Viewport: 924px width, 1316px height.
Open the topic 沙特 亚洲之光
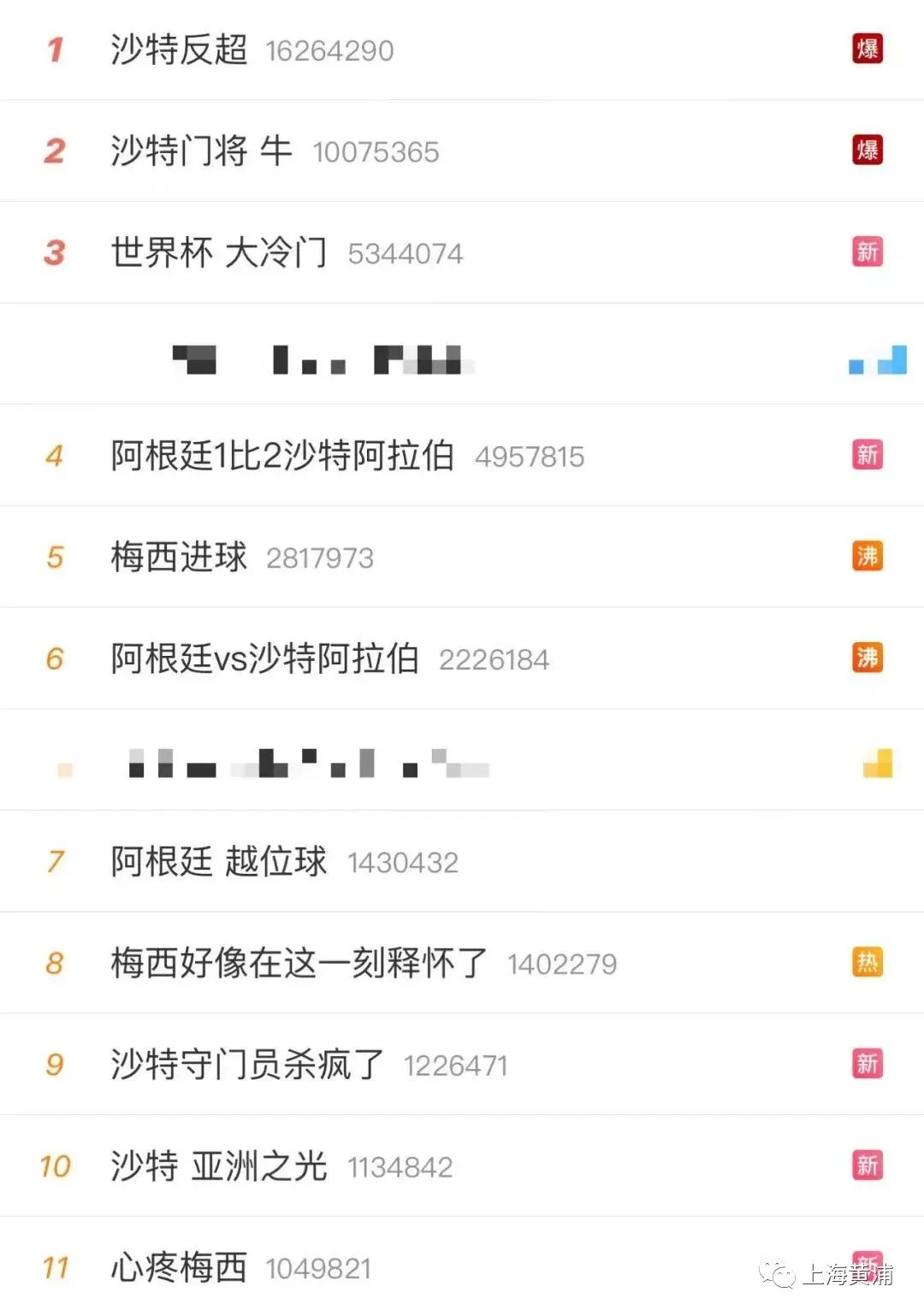(219, 1166)
